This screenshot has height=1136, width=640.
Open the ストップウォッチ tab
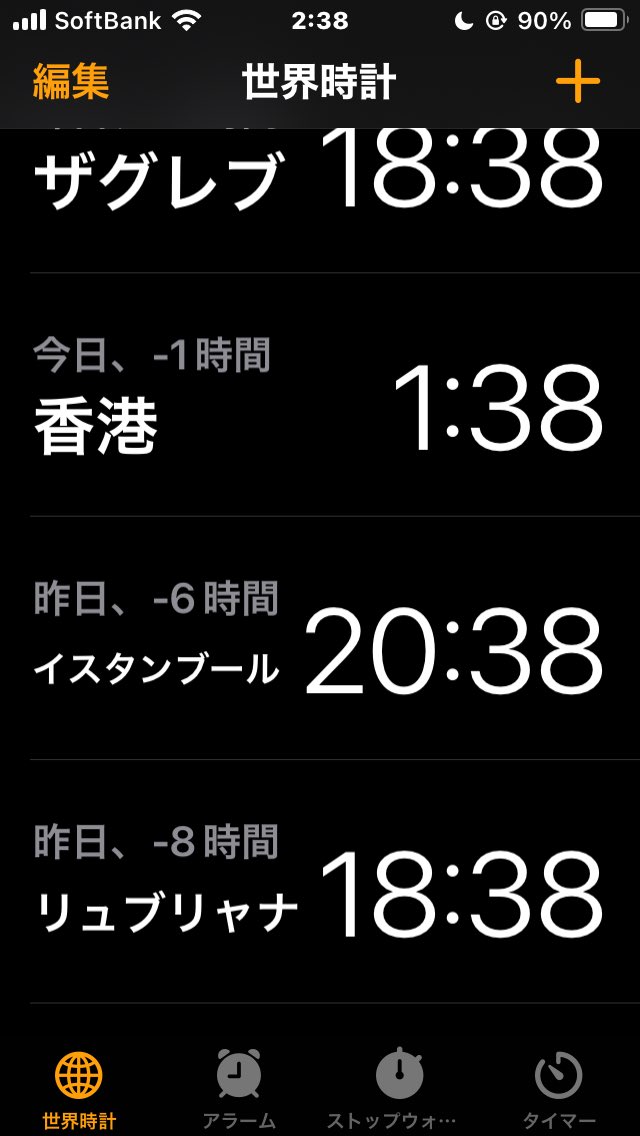point(399,1087)
